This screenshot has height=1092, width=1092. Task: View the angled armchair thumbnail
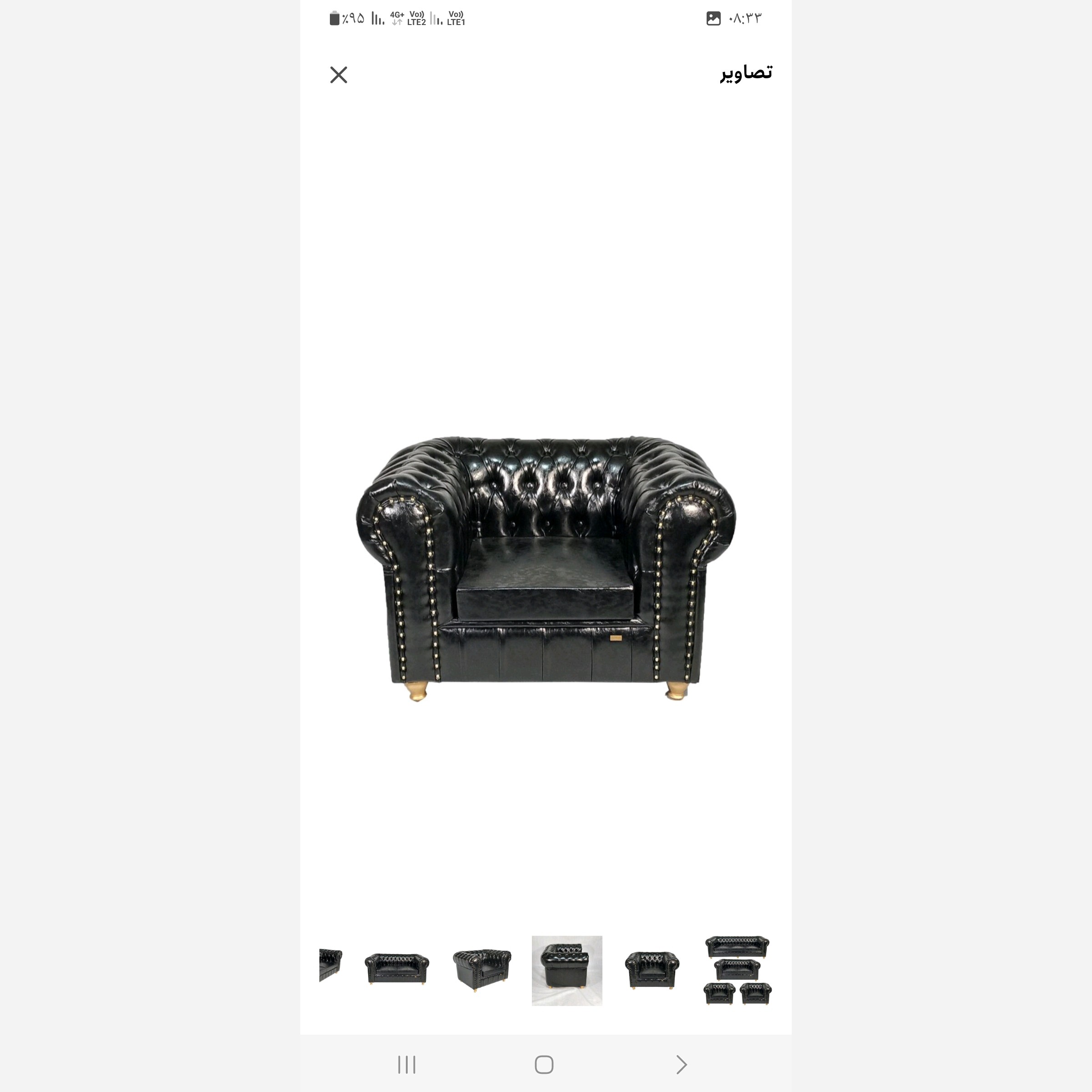point(482,971)
